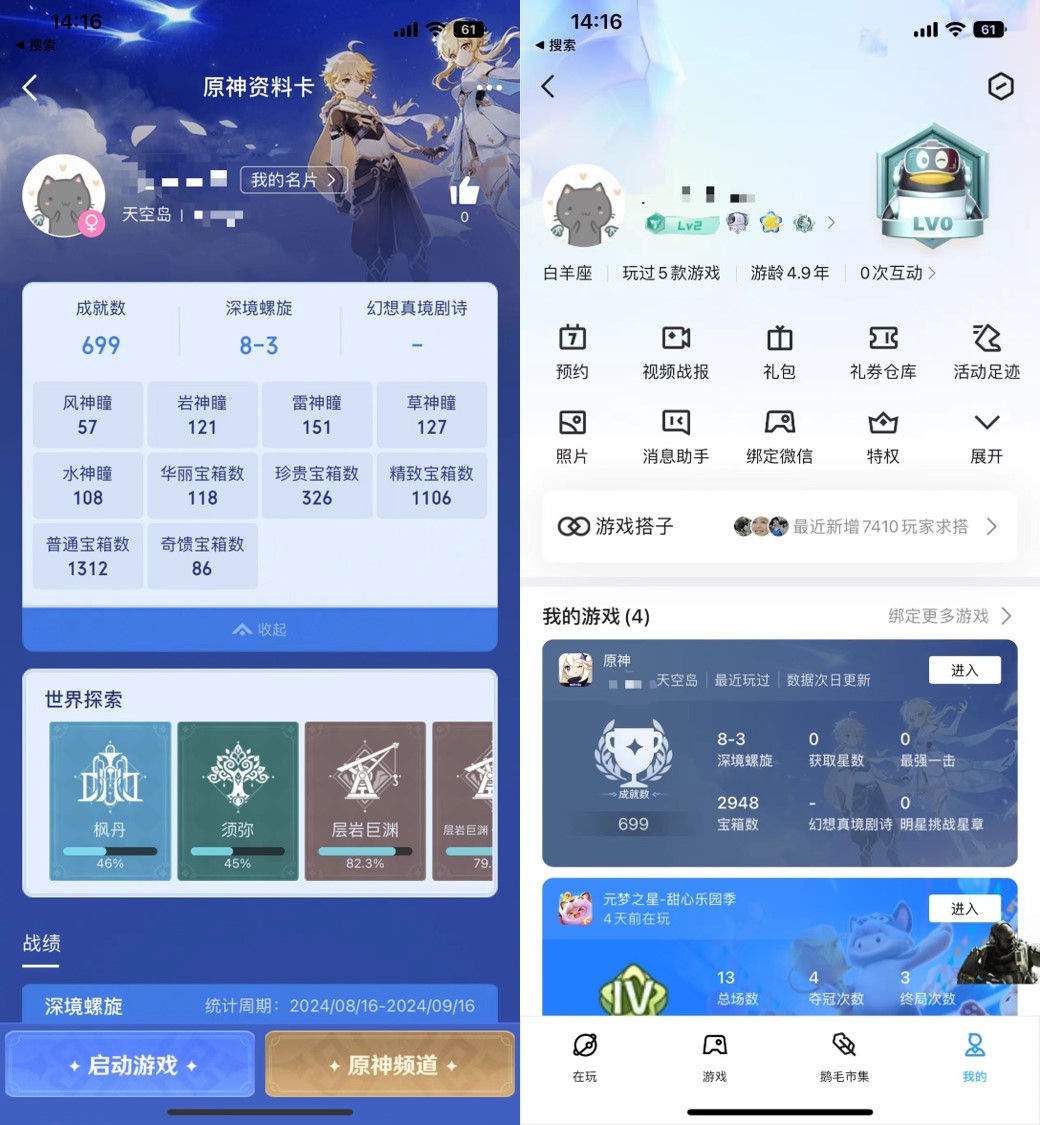Screen dimensions: 1040x1125
Task: Open 原神频道
Action: click(x=390, y=1065)
